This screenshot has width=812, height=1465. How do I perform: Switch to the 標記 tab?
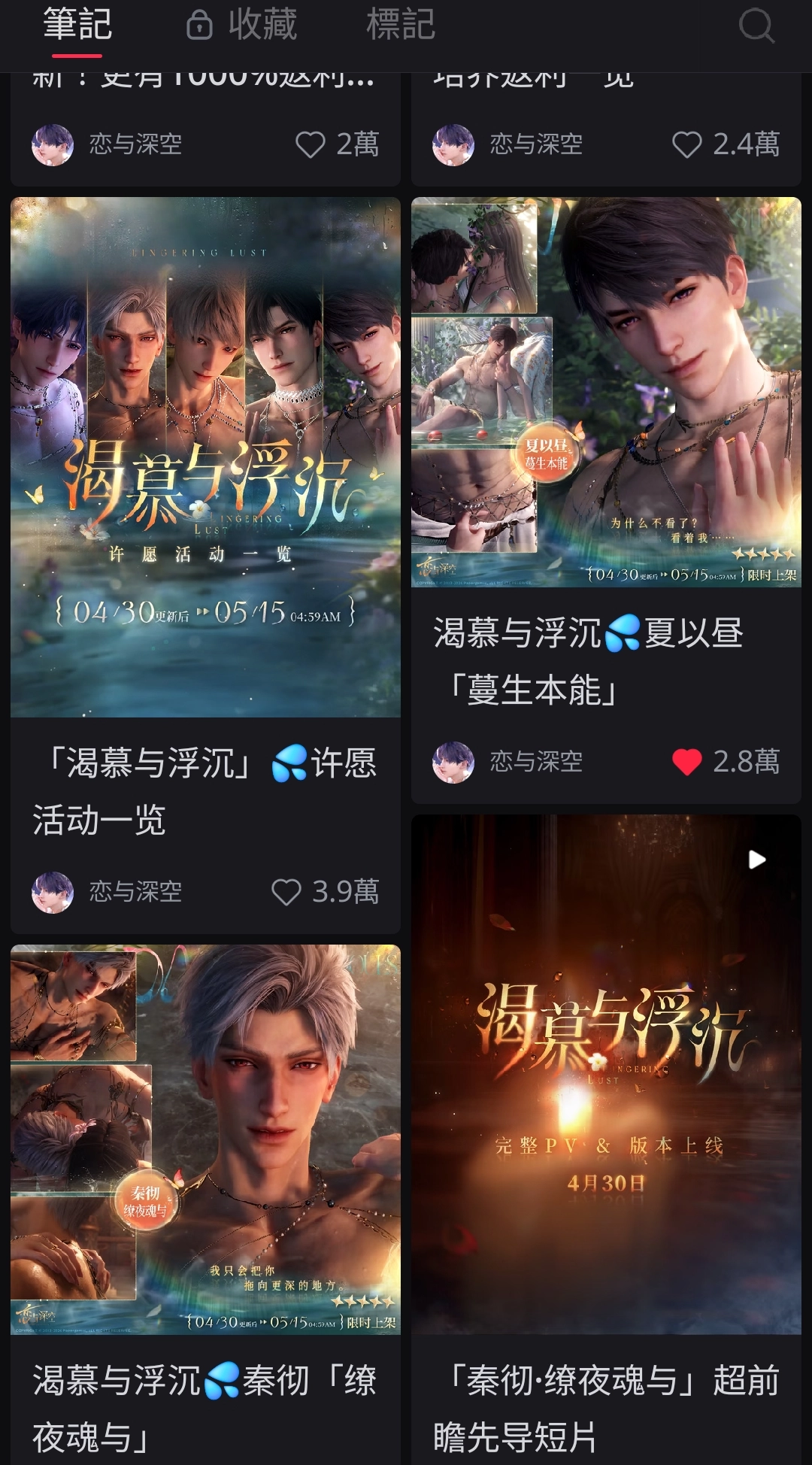click(401, 24)
